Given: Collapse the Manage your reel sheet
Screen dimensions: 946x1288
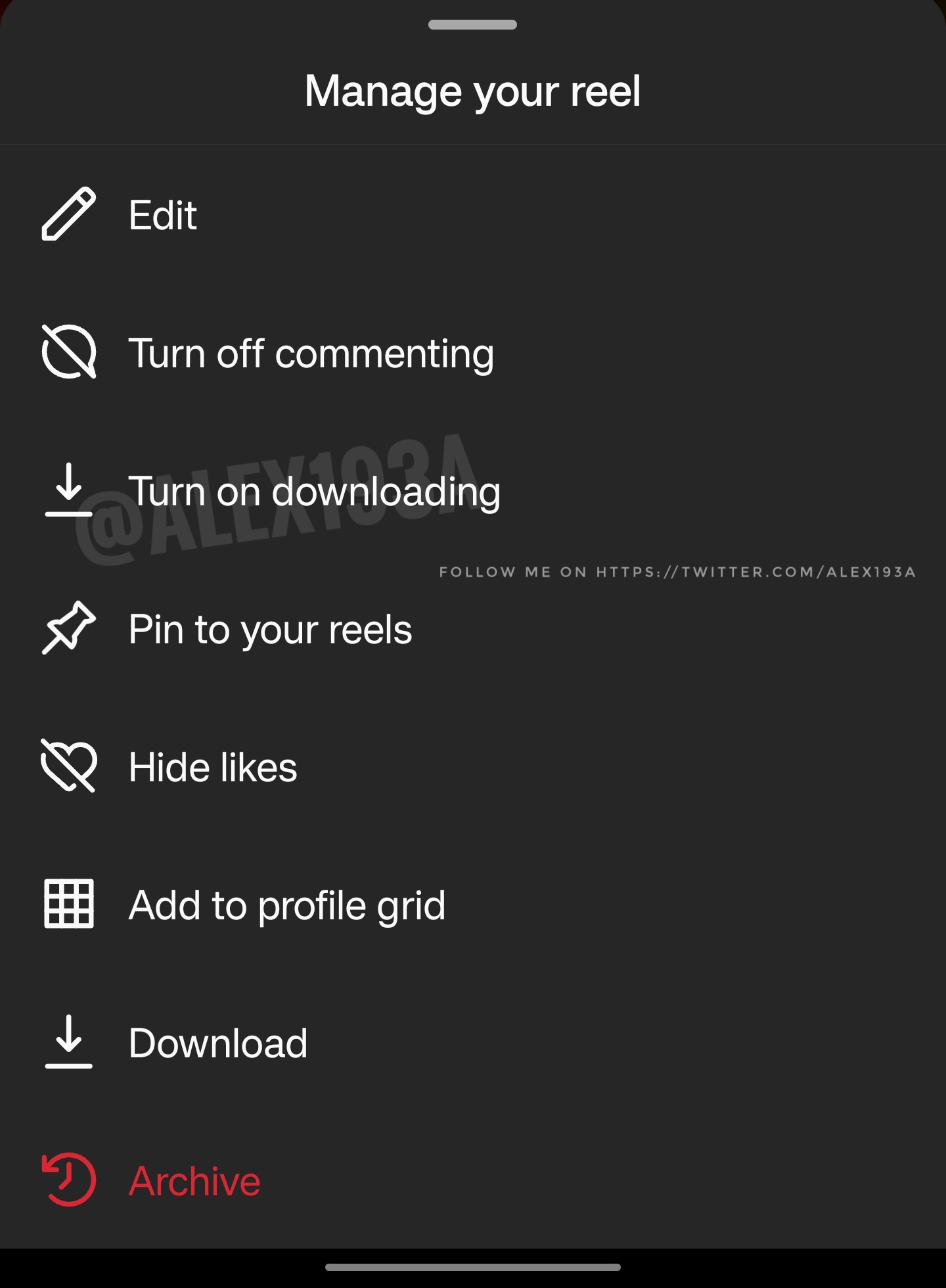Looking at the screenshot, I should (x=472, y=26).
